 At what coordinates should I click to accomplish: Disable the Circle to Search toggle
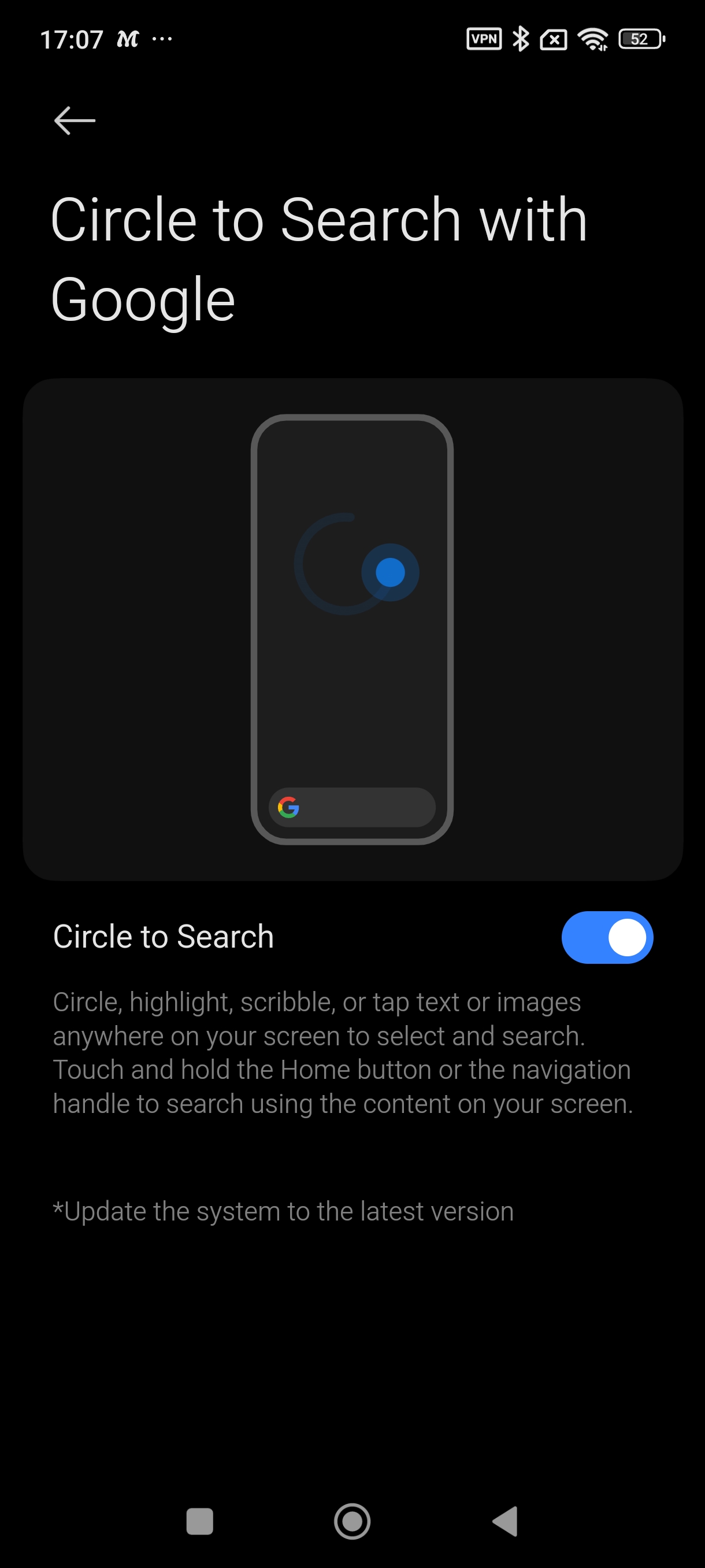click(606, 937)
